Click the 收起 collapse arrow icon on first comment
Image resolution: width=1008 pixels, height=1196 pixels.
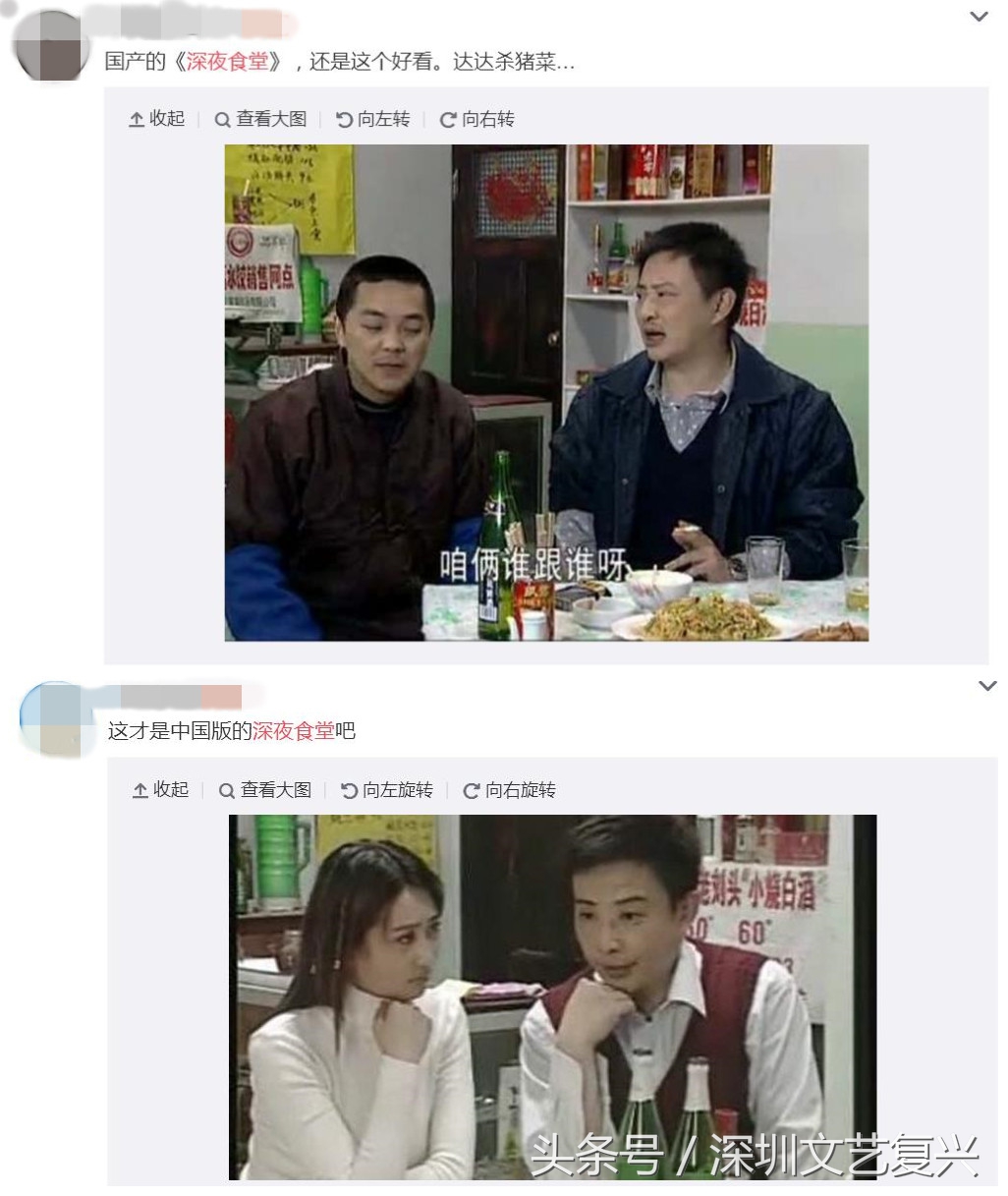click(135, 118)
